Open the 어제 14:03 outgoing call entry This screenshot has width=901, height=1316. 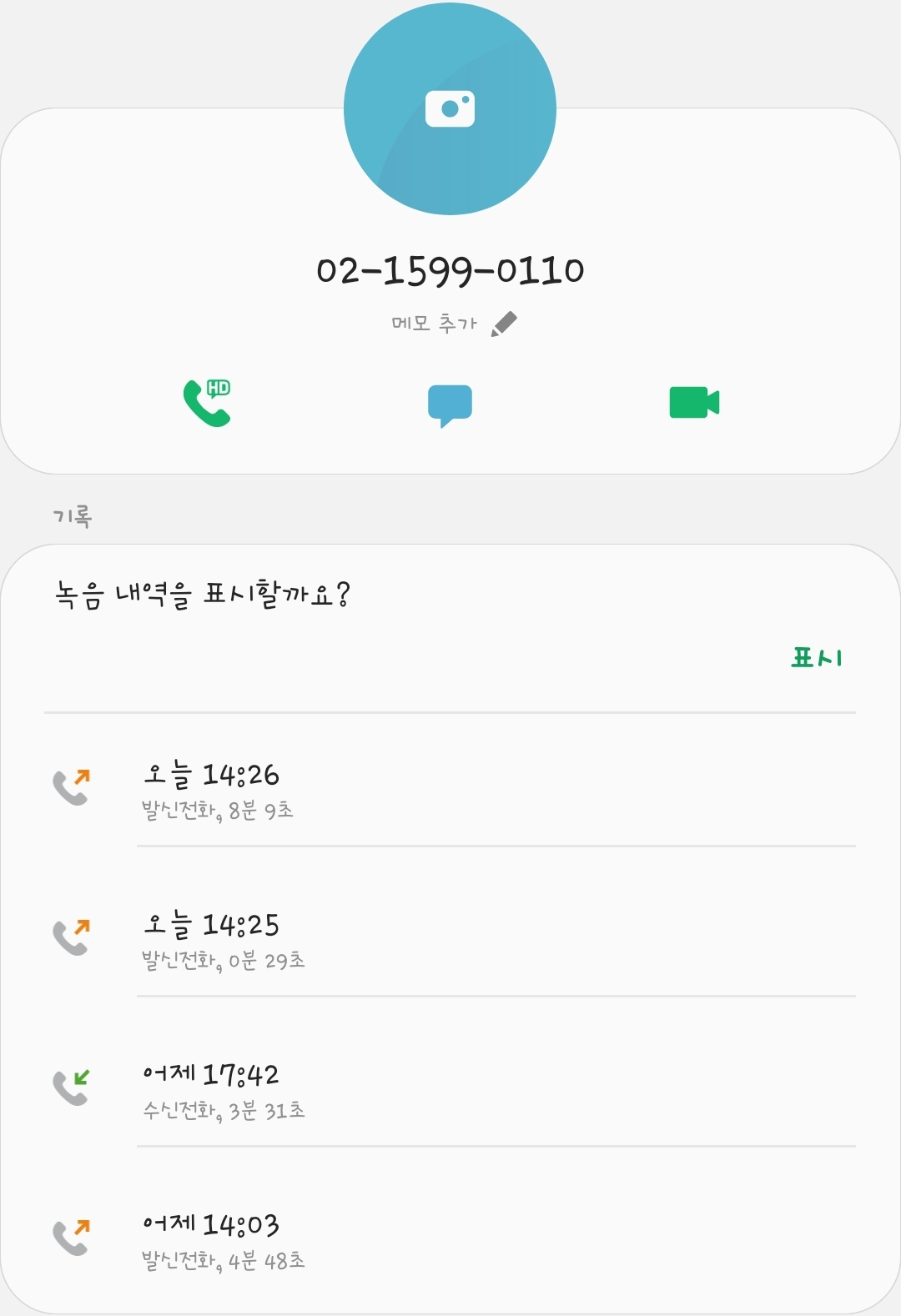[x=450, y=1238]
